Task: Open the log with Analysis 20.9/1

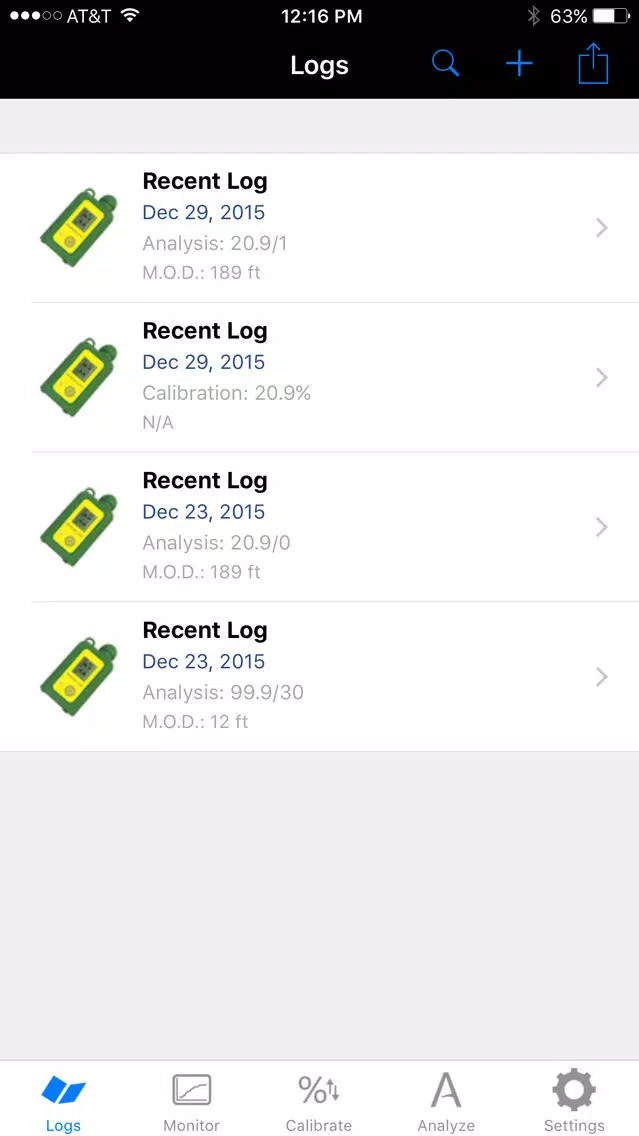Action: pos(320,227)
